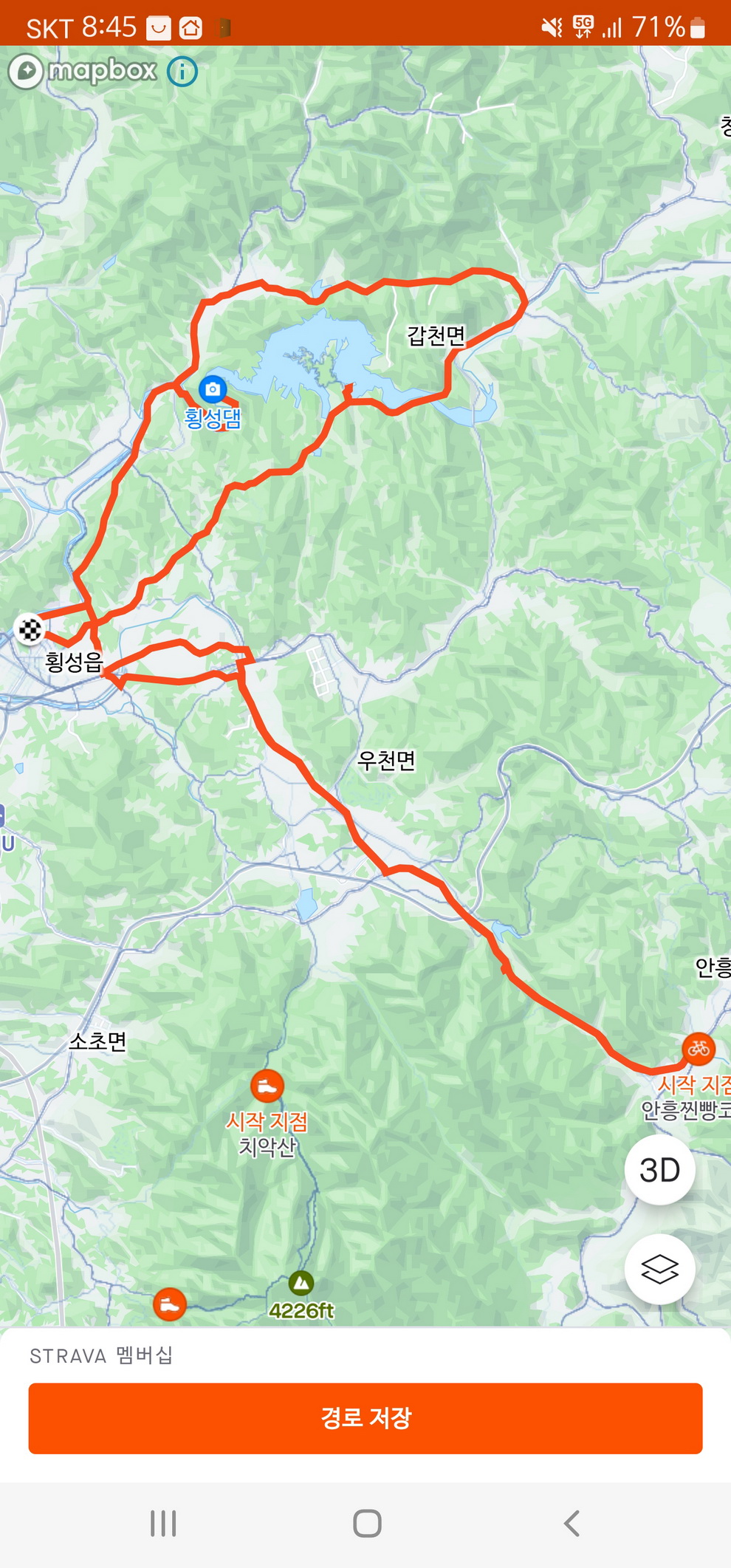Open the map layers selector
This screenshot has height=1568, width=731.
[659, 1270]
